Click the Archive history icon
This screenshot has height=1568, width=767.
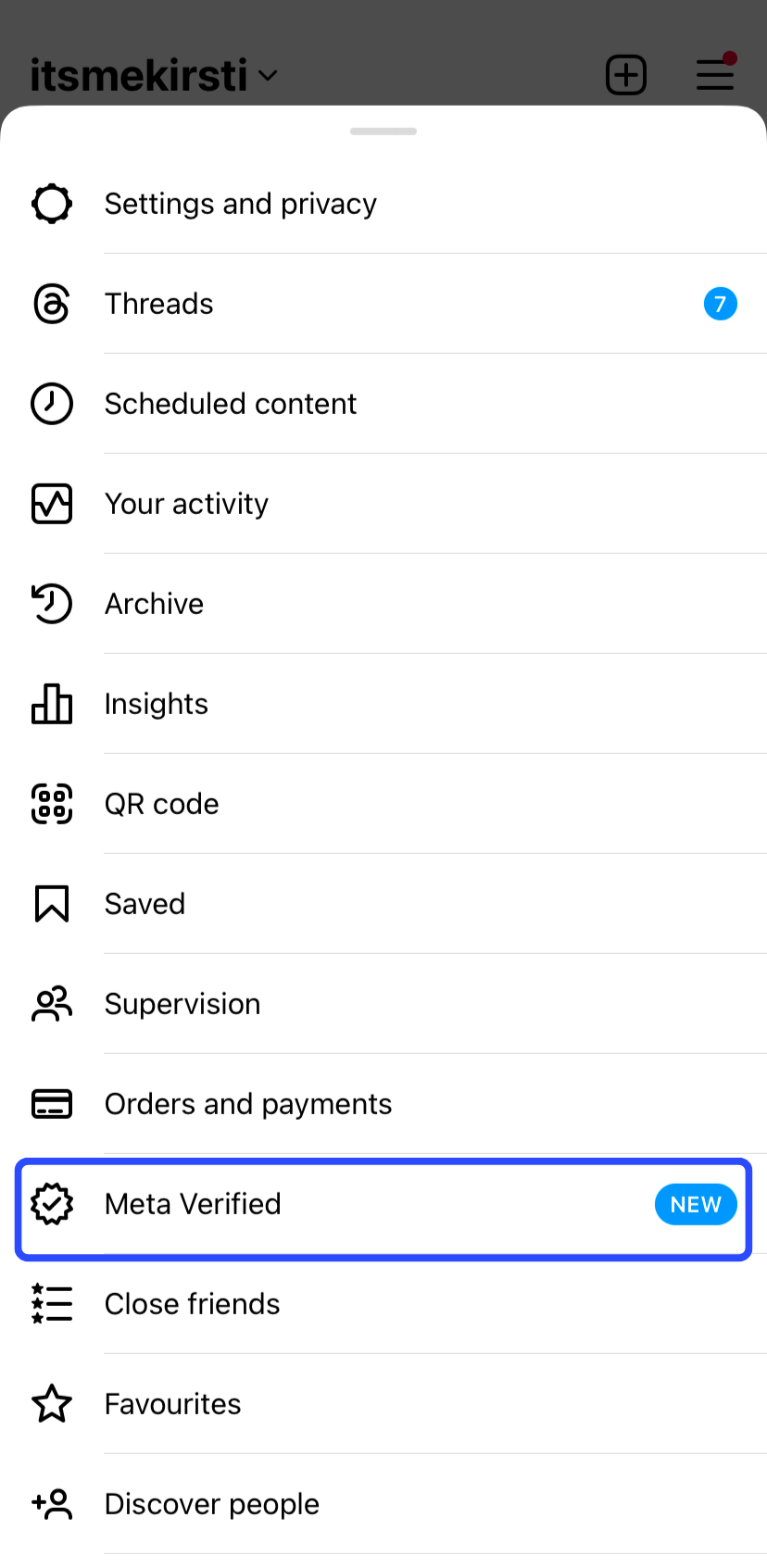pos(51,603)
